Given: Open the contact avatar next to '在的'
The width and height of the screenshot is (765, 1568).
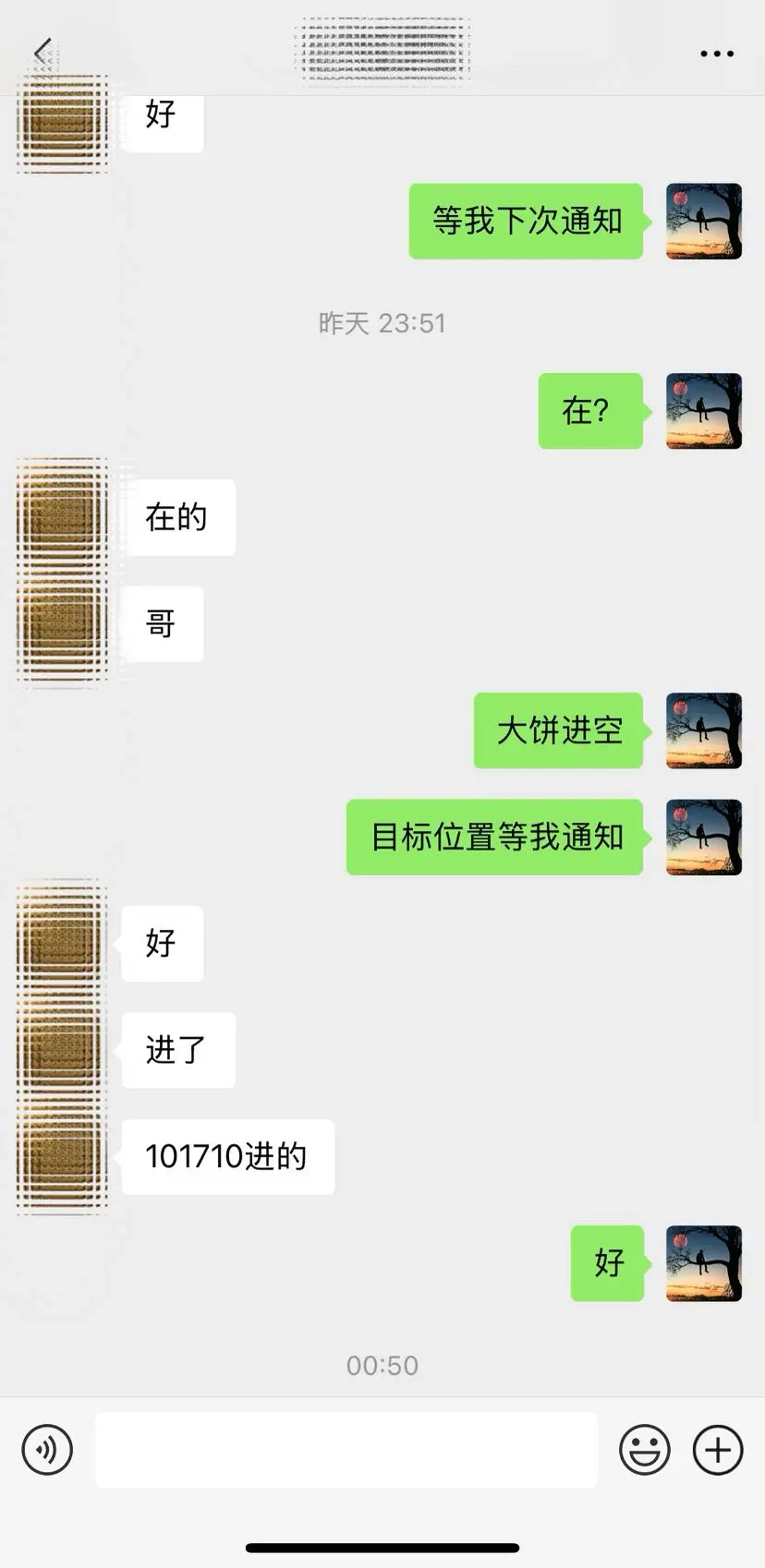Looking at the screenshot, I should point(61,518).
